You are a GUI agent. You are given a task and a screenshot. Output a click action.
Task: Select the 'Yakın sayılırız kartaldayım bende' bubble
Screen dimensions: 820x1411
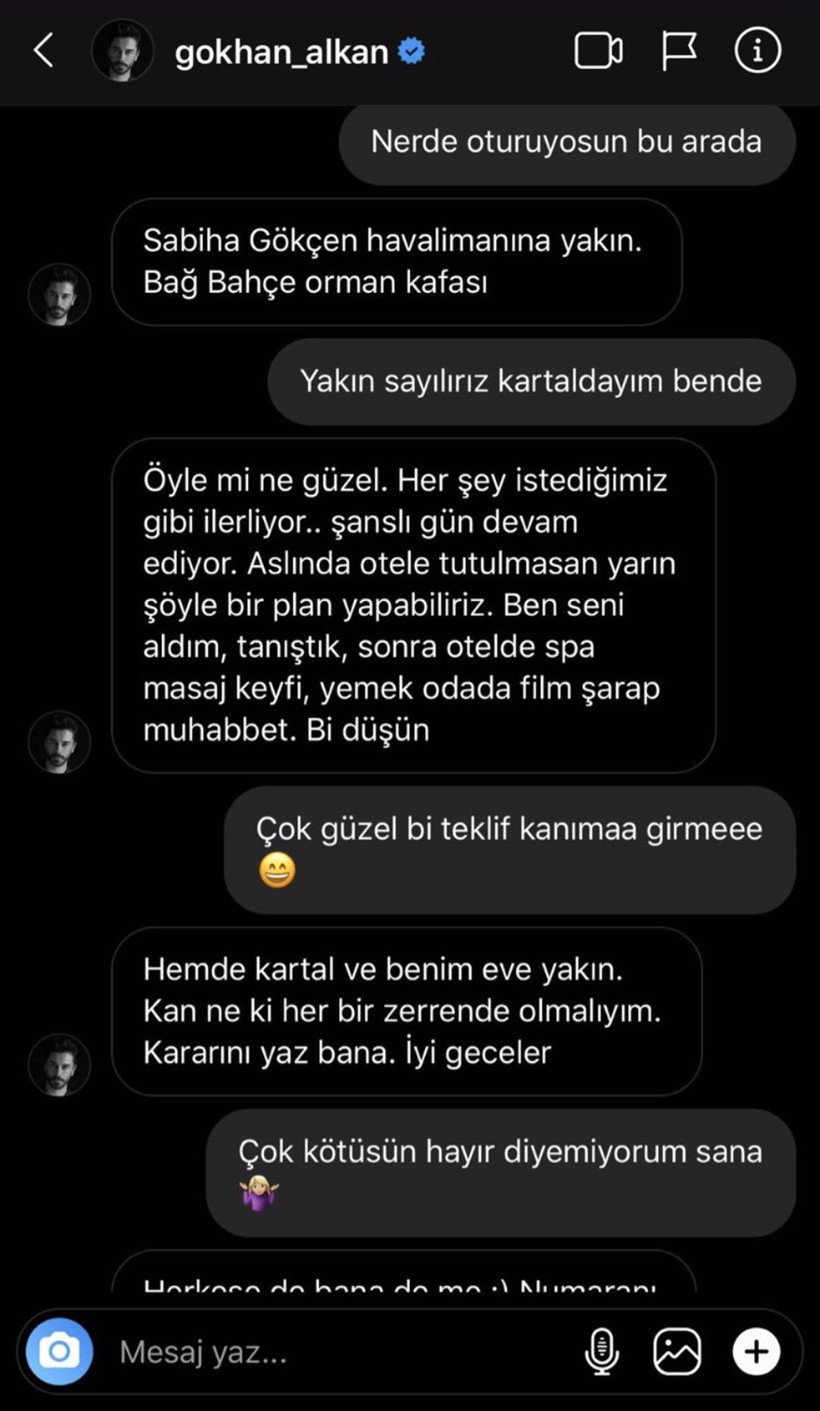[x=530, y=380]
